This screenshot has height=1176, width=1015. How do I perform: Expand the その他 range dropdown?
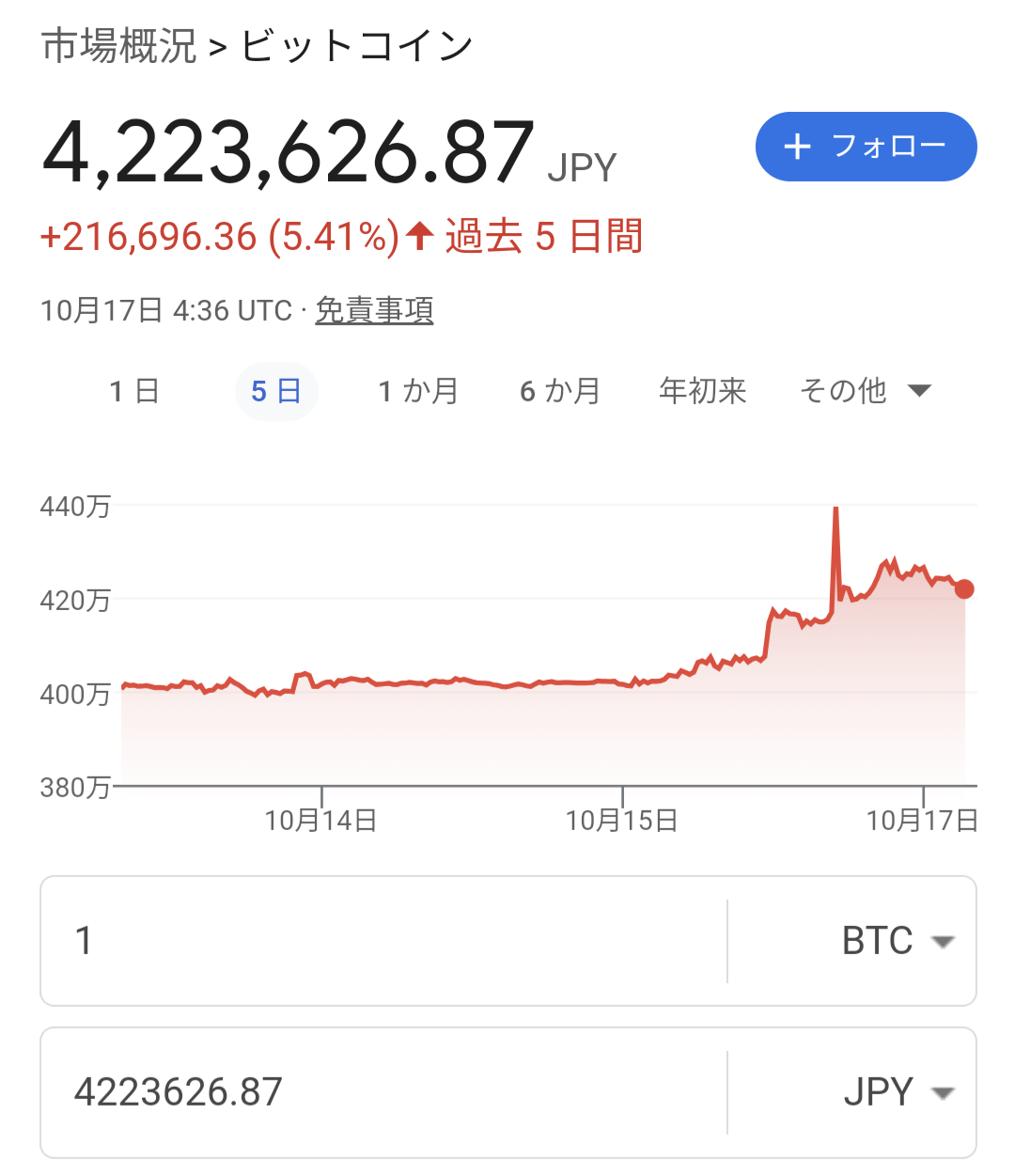[865, 391]
